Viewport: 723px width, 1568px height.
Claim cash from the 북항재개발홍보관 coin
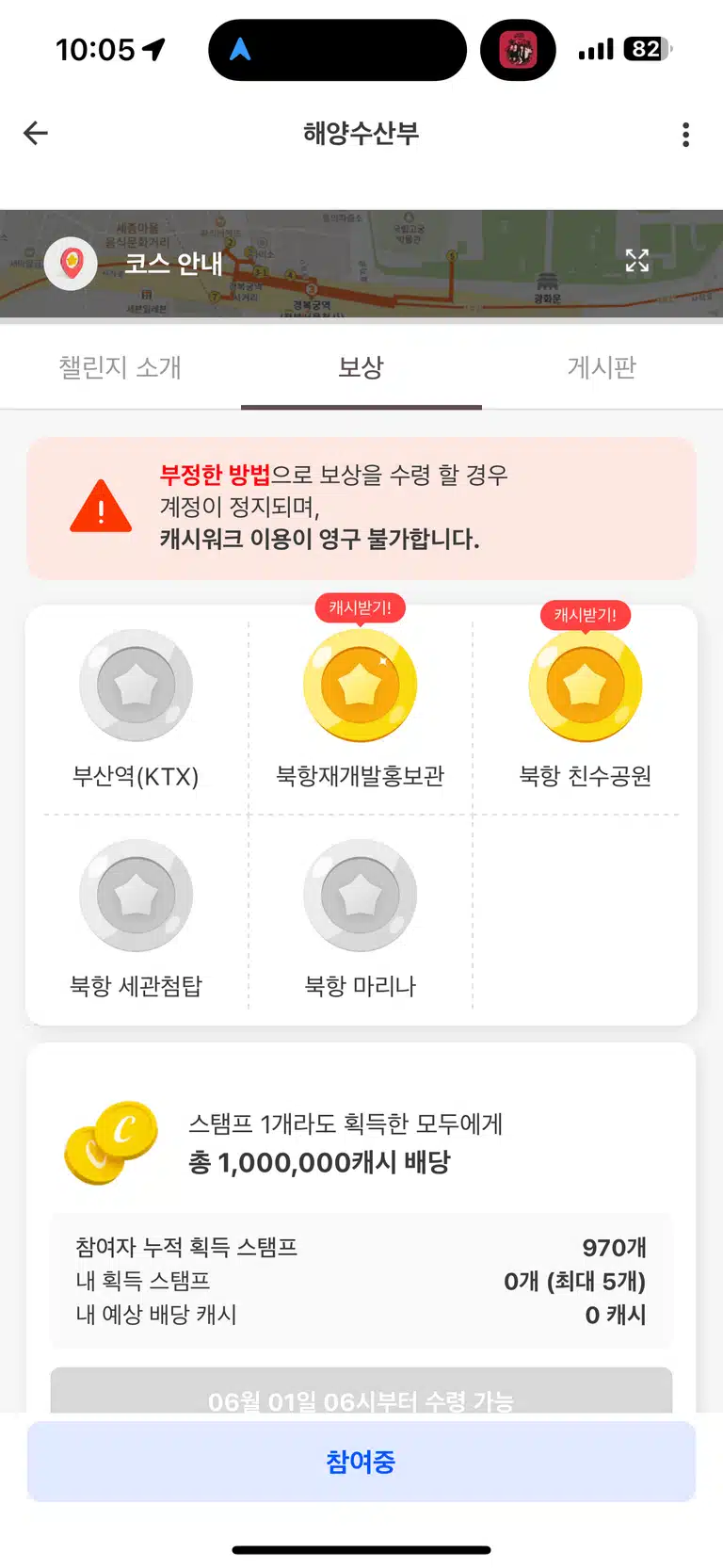360,685
